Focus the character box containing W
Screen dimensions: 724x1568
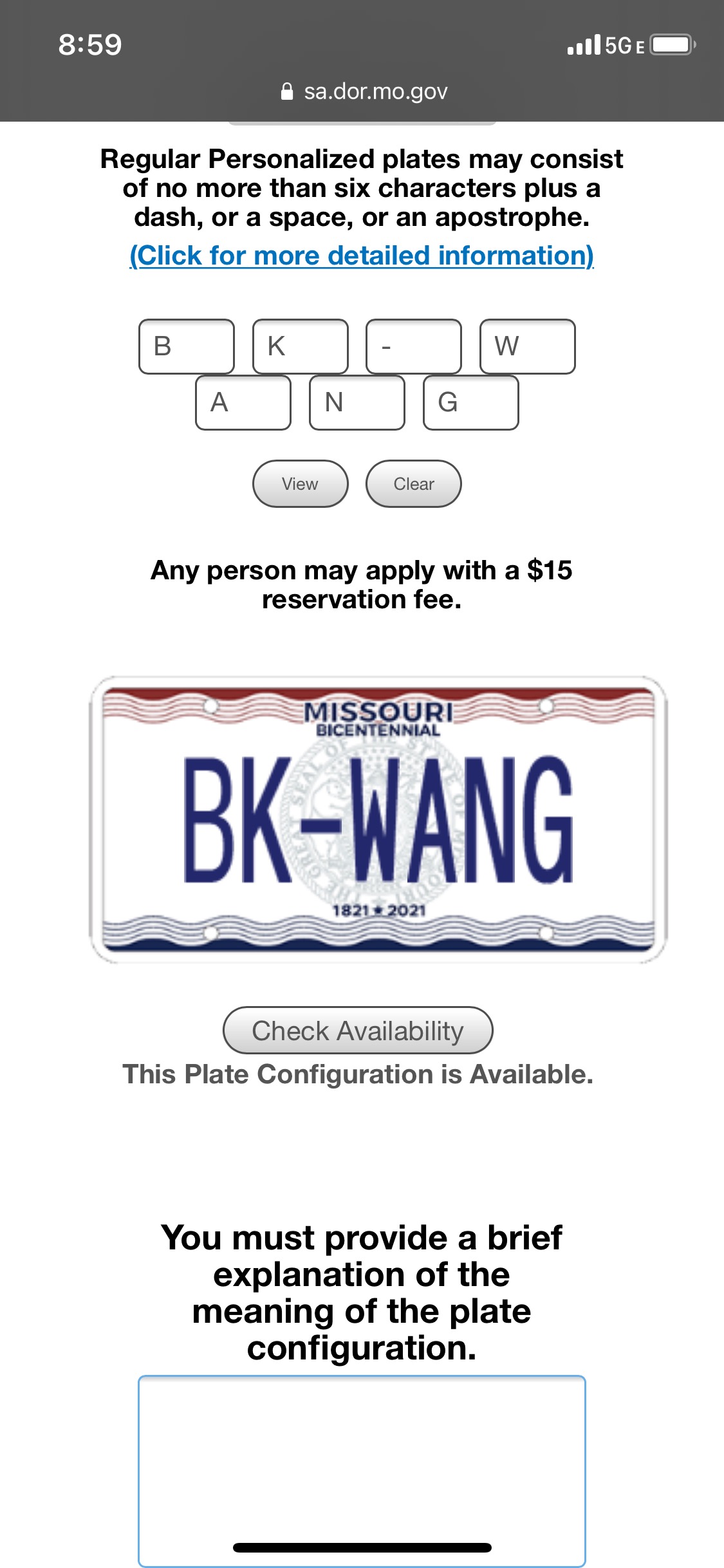(528, 346)
